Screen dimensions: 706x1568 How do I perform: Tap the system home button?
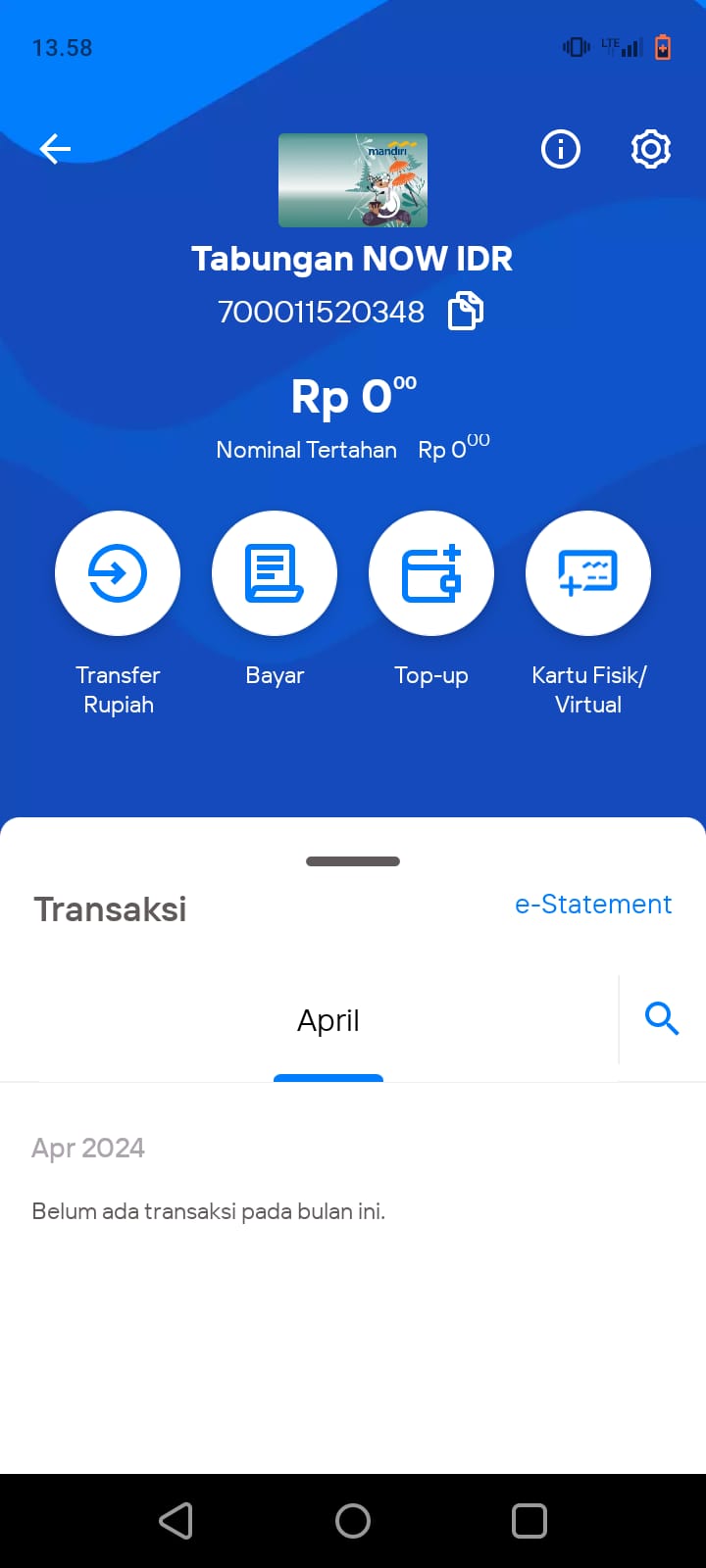pyautogui.click(x=353, y=1521)
